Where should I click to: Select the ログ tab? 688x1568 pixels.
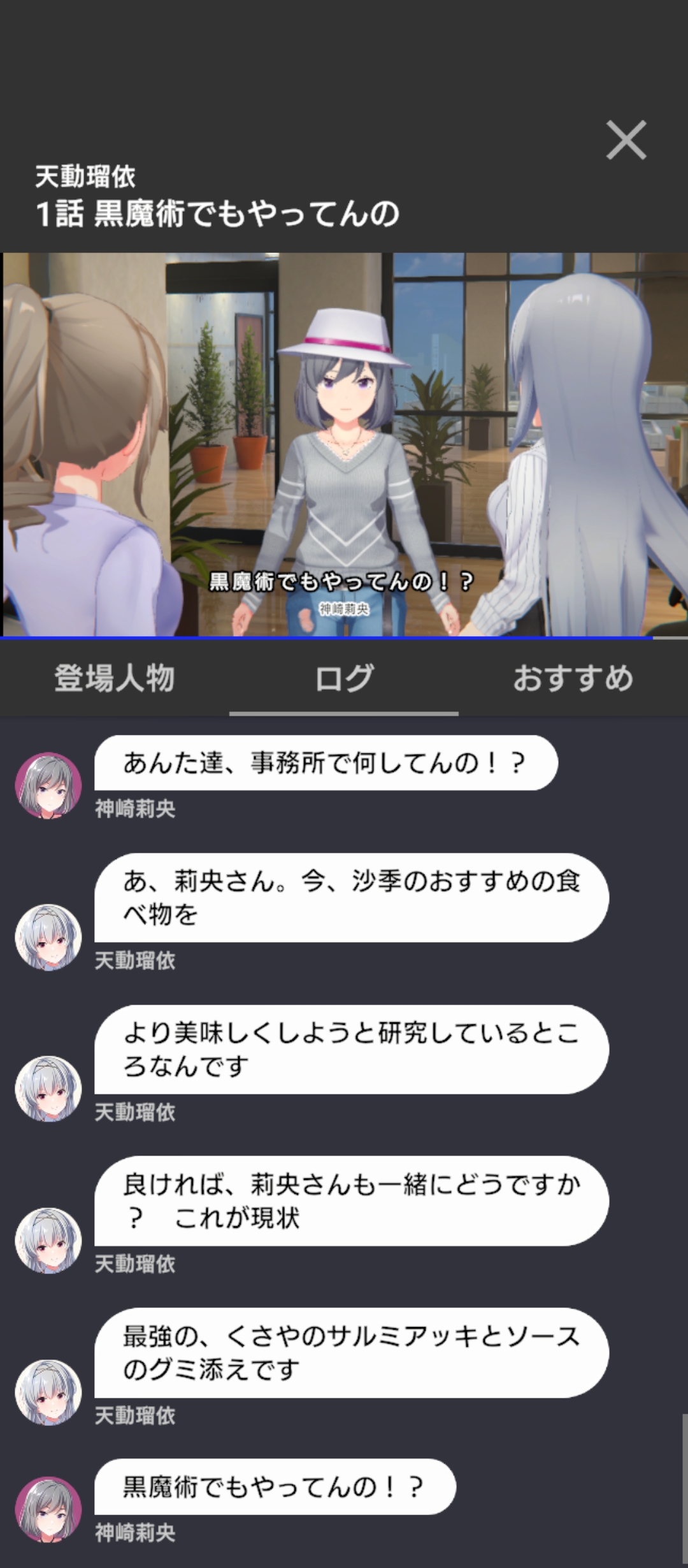(x=344, y=678)
